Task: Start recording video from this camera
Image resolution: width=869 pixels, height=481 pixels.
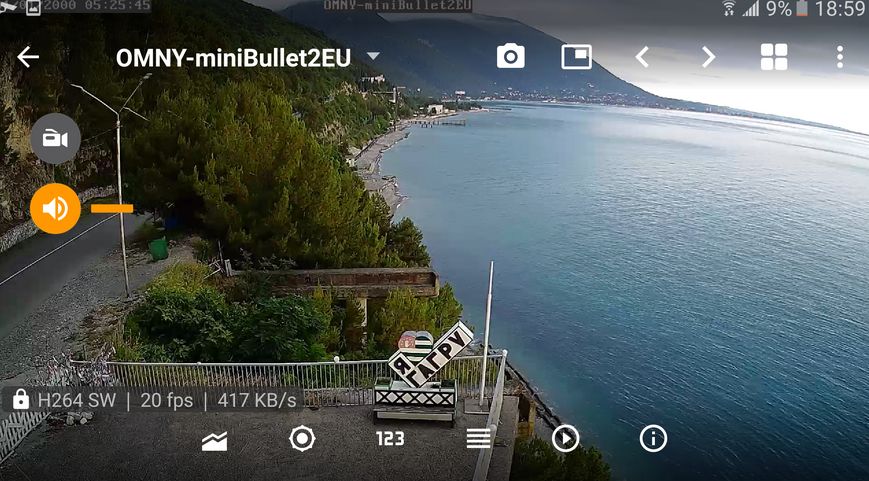Action: coord(55,139)
